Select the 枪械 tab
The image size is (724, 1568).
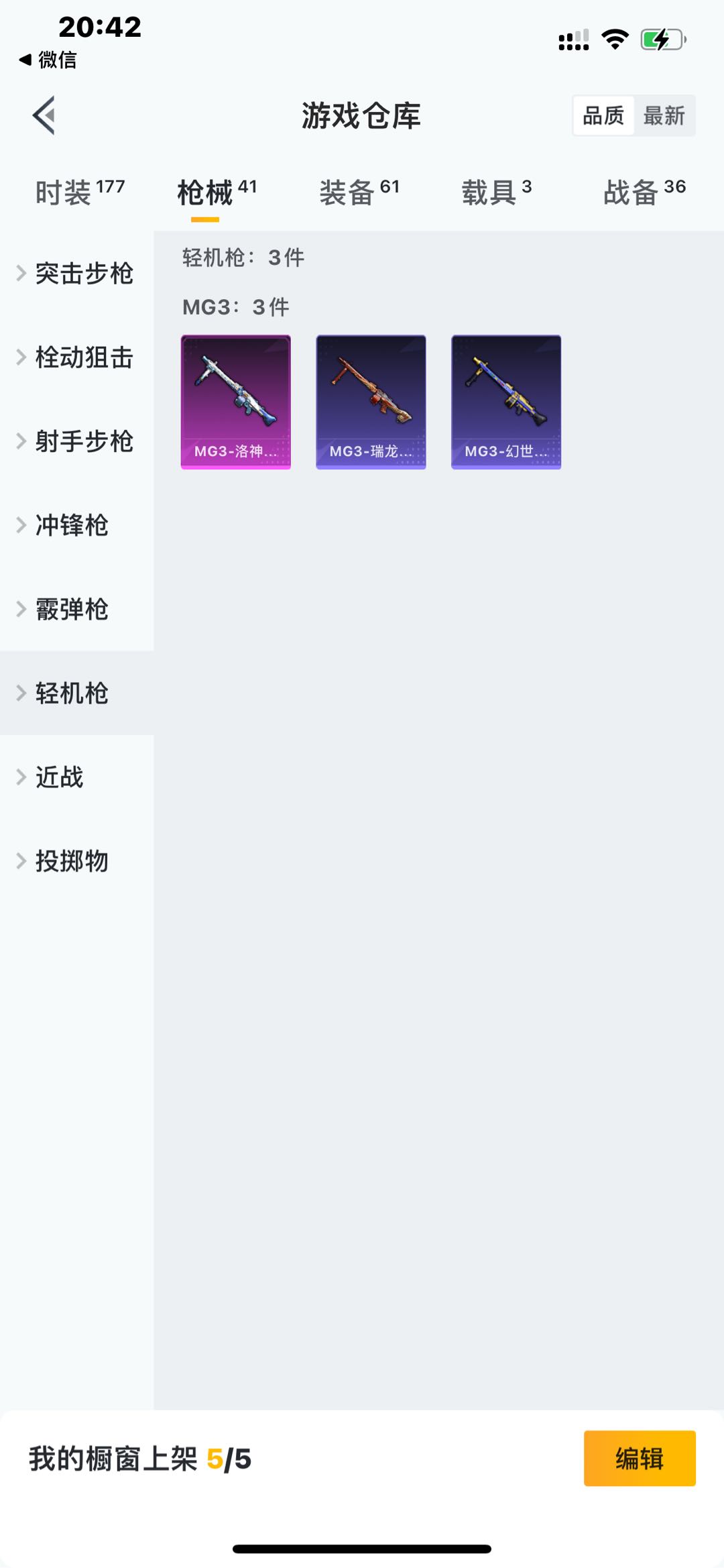point(217,192)
